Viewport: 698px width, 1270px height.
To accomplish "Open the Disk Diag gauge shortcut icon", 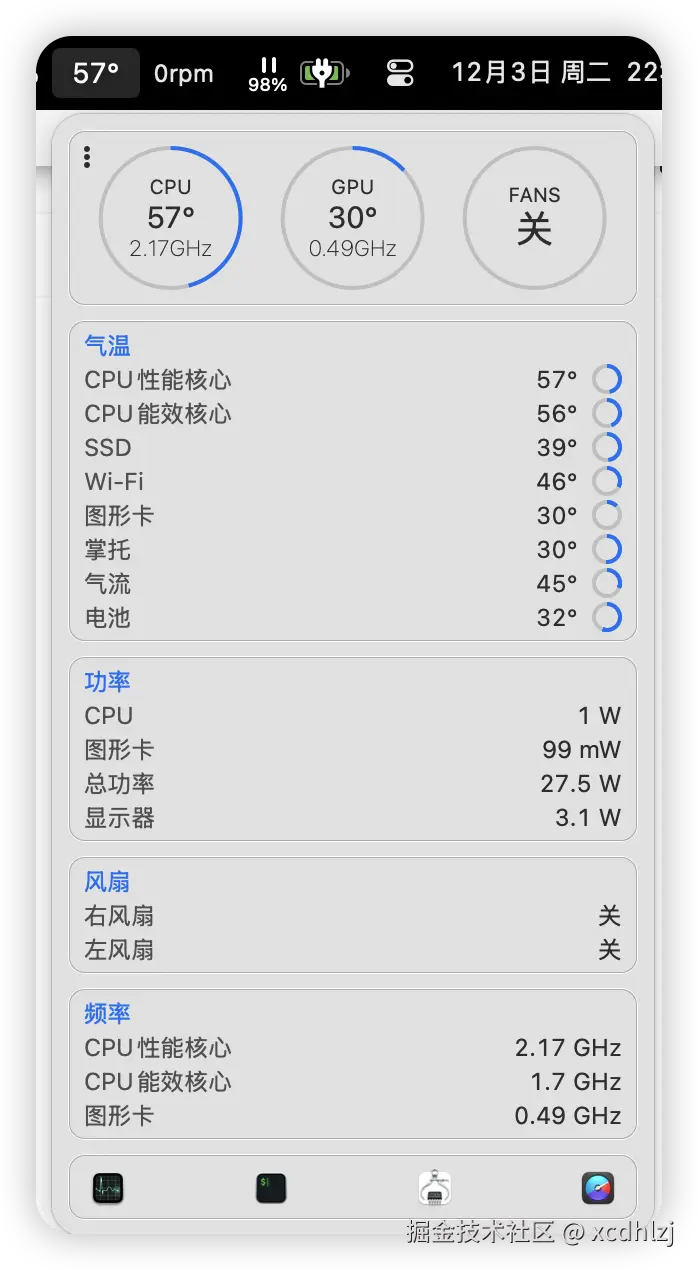I will click(598, 1188).
